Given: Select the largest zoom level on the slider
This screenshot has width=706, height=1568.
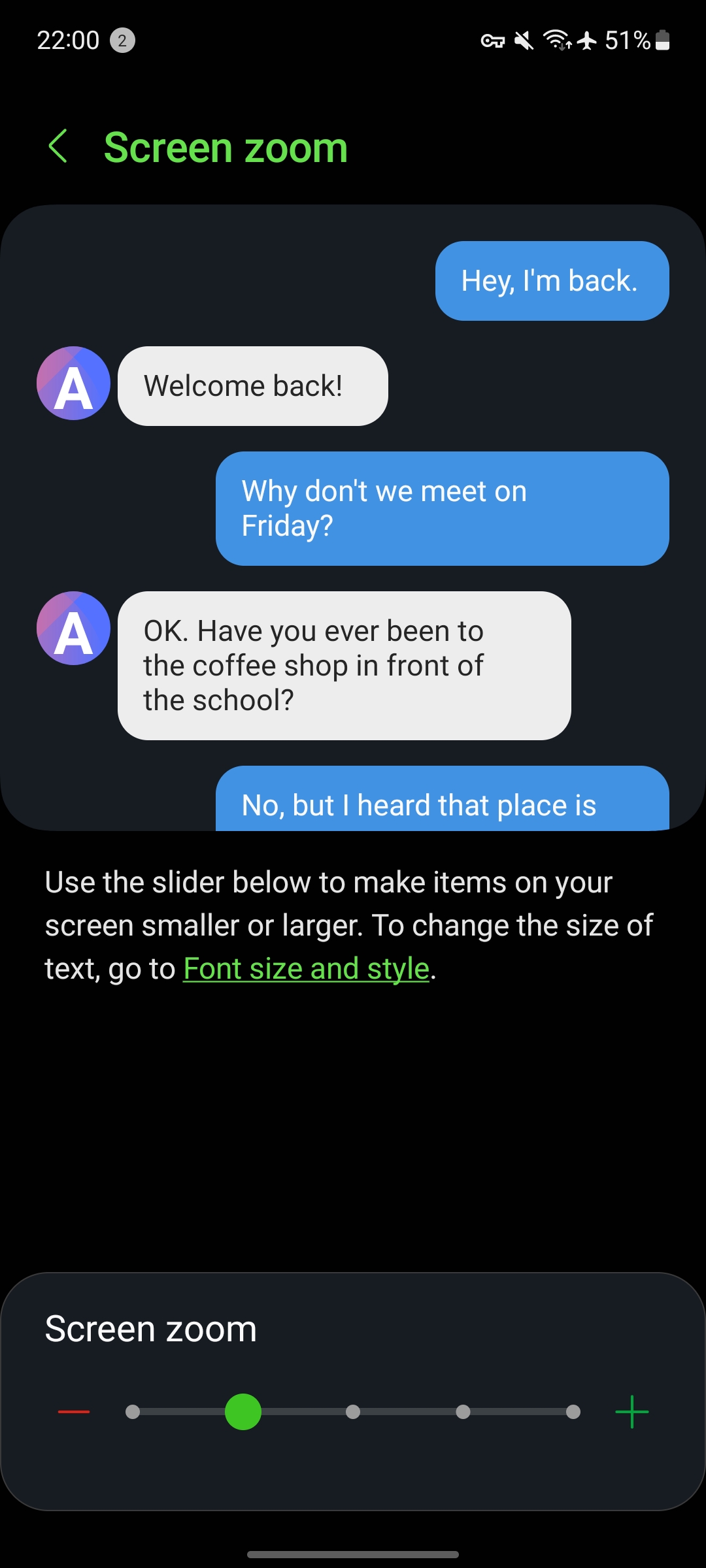Looking at the screenshot, I should 573,1412.
